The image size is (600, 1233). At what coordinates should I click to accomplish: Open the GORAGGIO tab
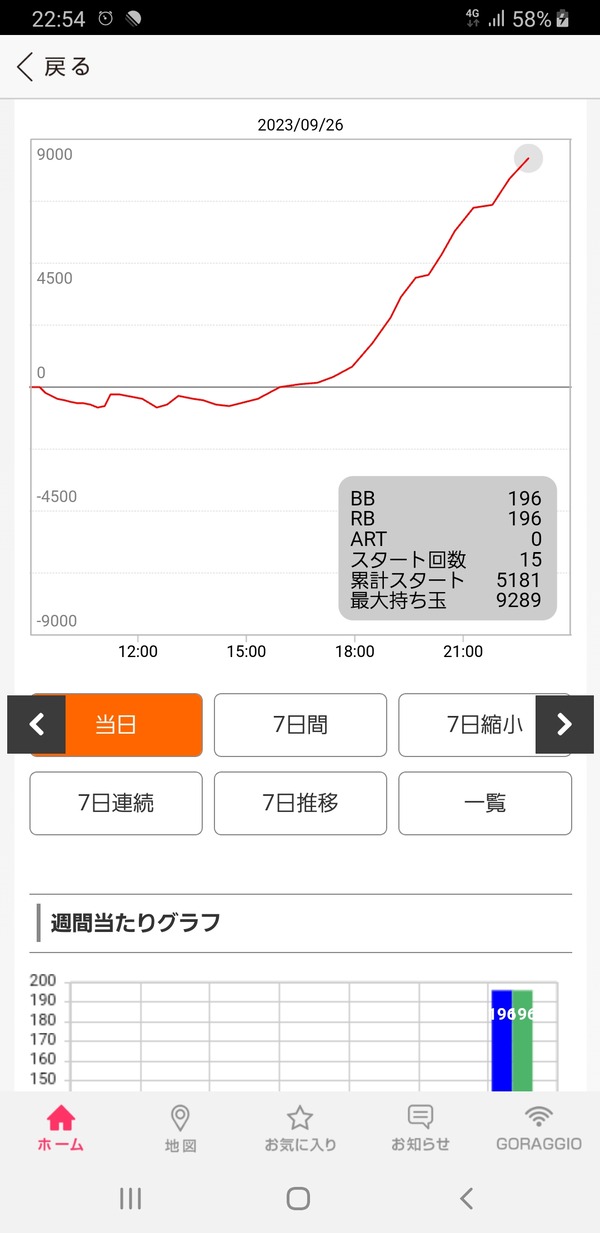tap(539, 1128)
